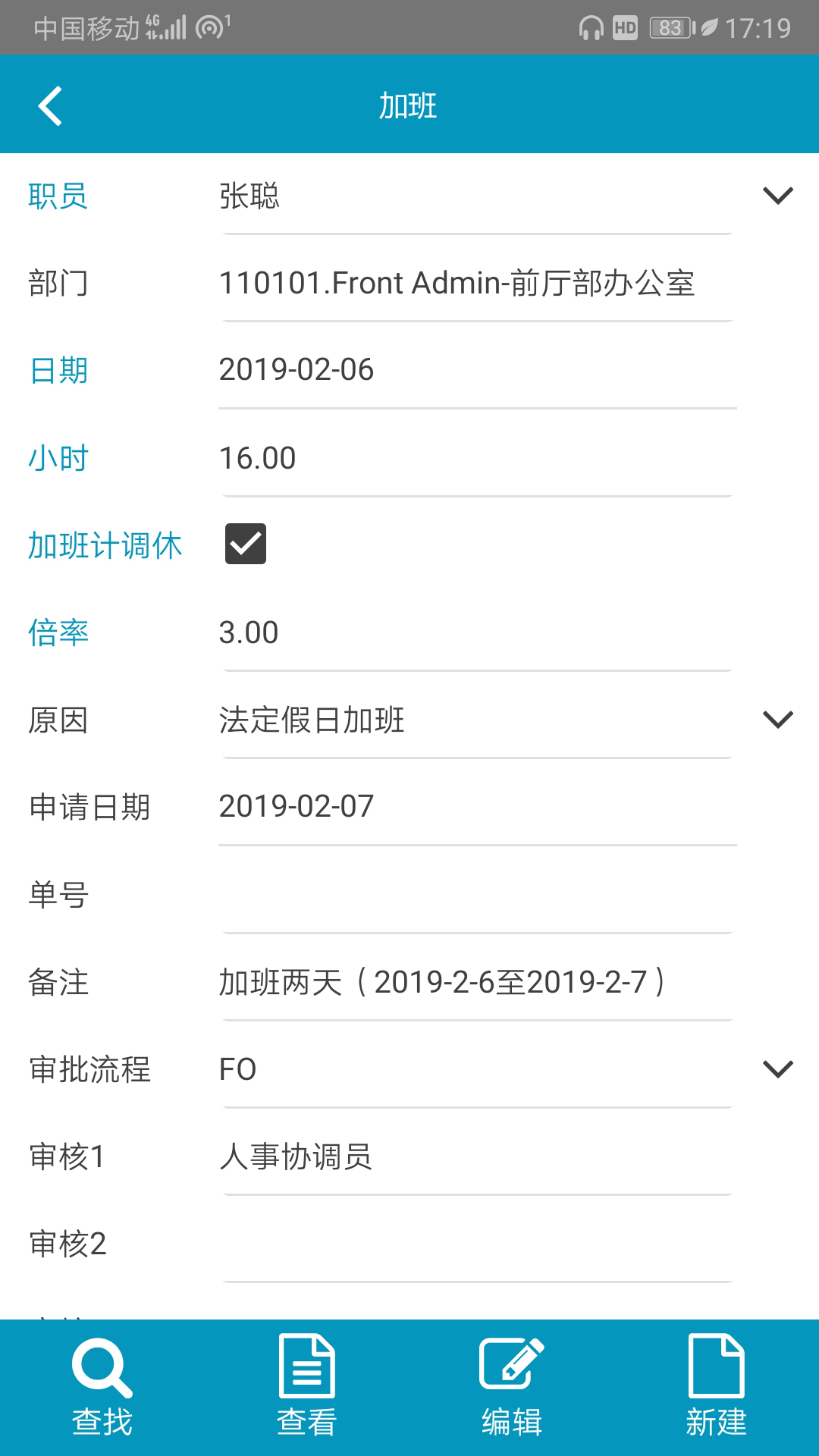Tap the empty 审核2 reviewer field
This screenshot has height=1456, width=819.
click(476, 1244)
